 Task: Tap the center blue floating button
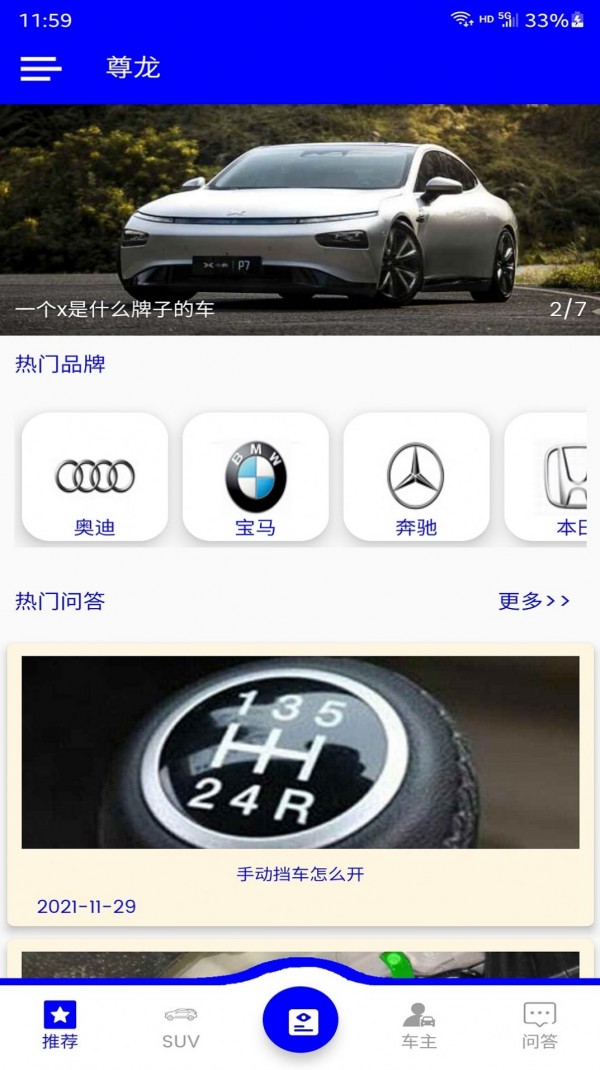[x=300, y=1020]
